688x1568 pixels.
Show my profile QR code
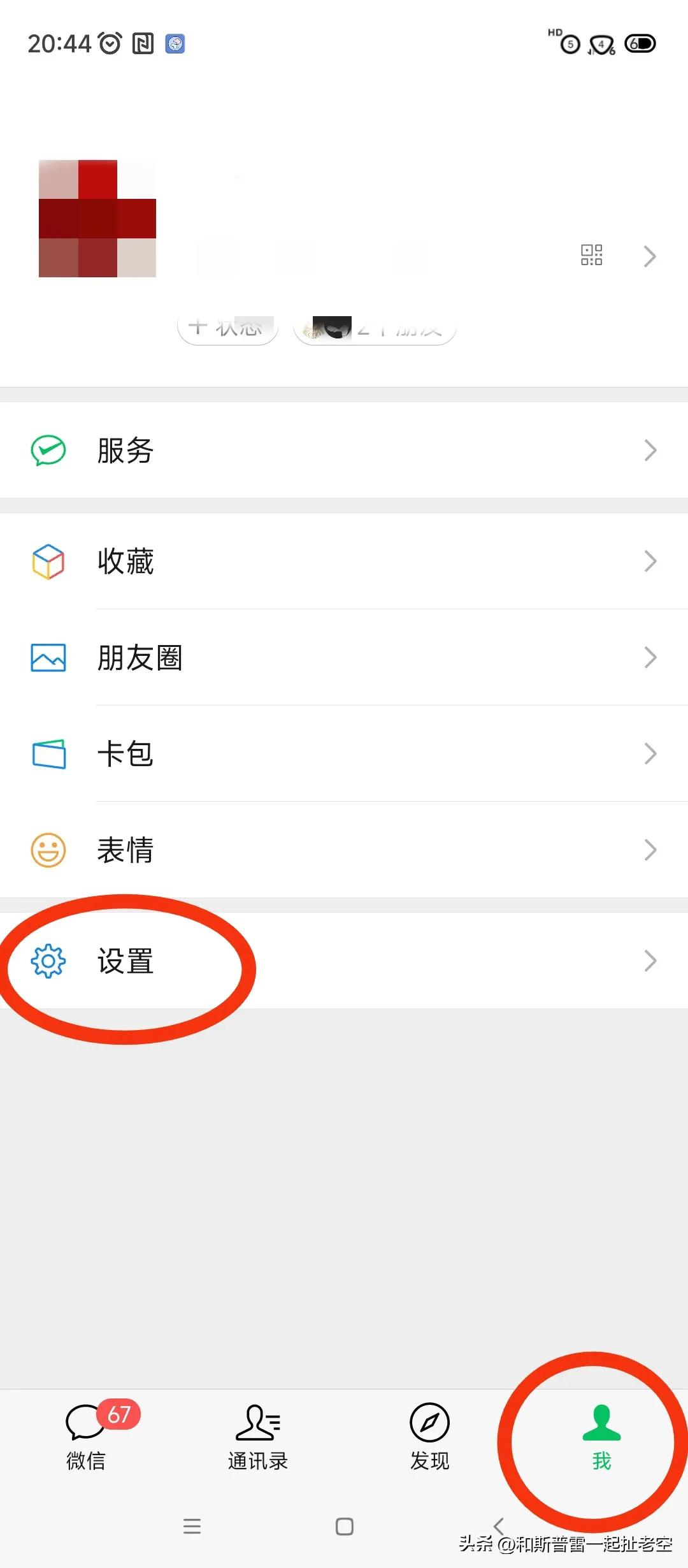coord(593,254)
